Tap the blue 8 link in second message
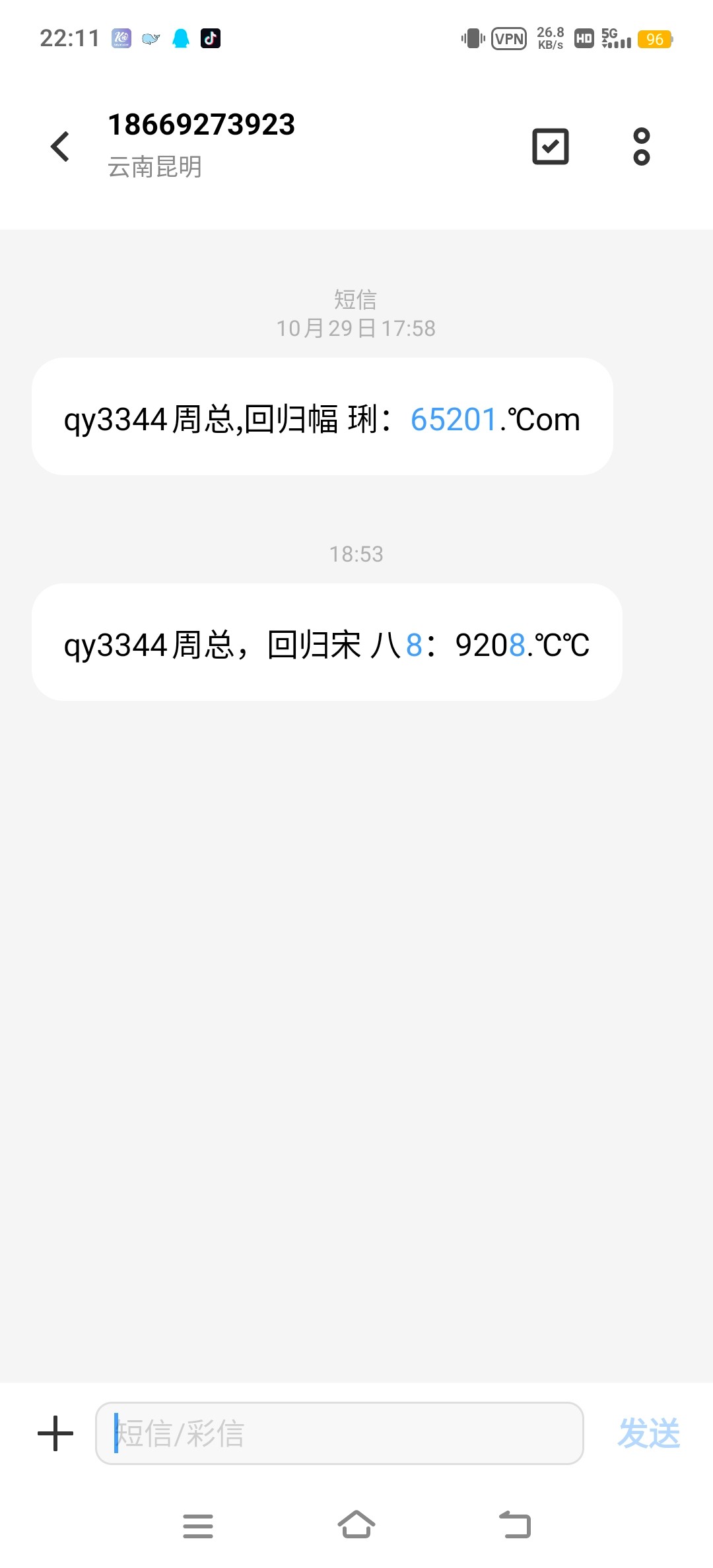Image resolution: width=713 pixels, height=1568 pixels. [x=414, y=645]
